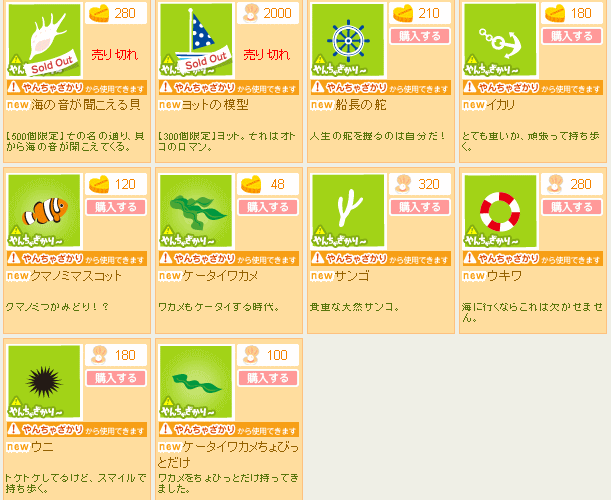Open the ウニ sea urchin image

click(x=45, y=383)
